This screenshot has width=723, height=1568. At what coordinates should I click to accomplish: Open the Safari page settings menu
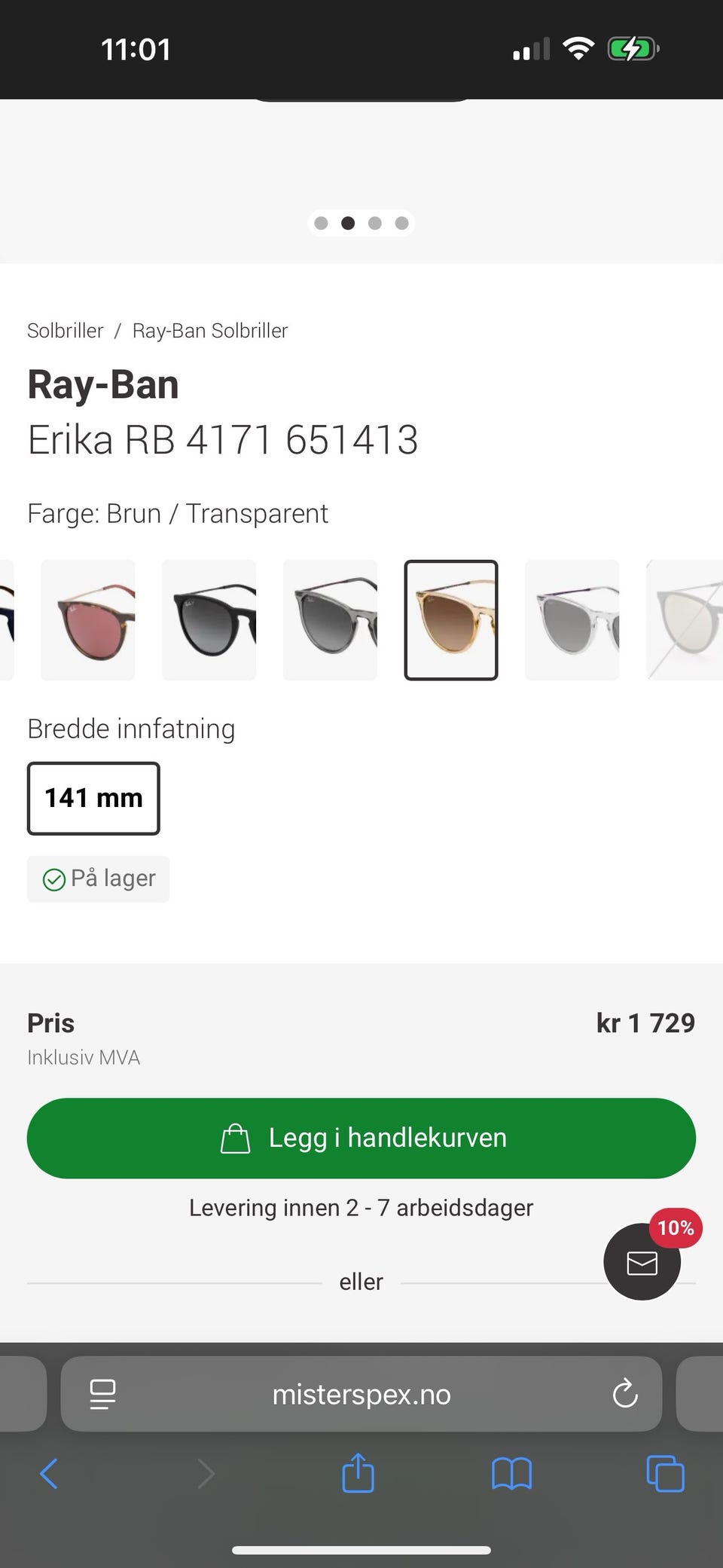click(x=102, y=1394)
